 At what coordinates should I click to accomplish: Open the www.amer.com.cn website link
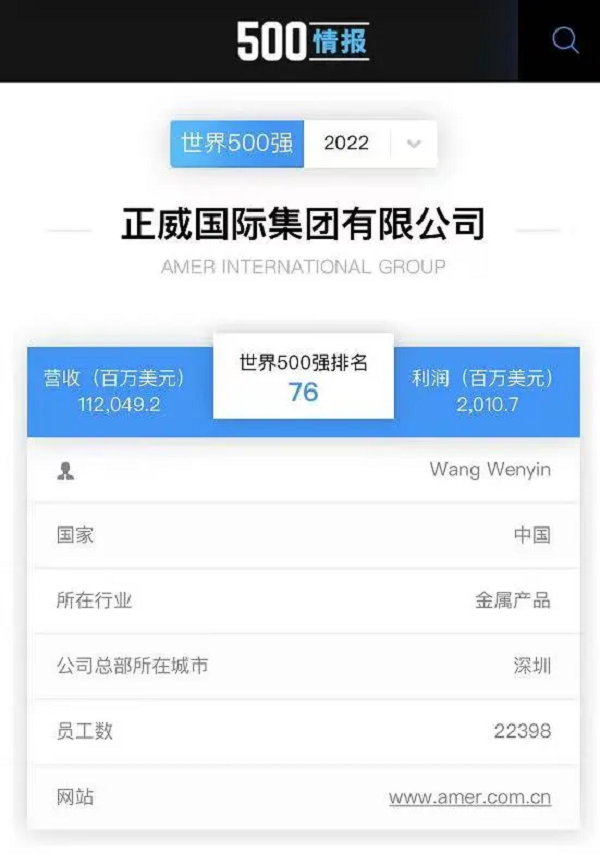(469, 797)
